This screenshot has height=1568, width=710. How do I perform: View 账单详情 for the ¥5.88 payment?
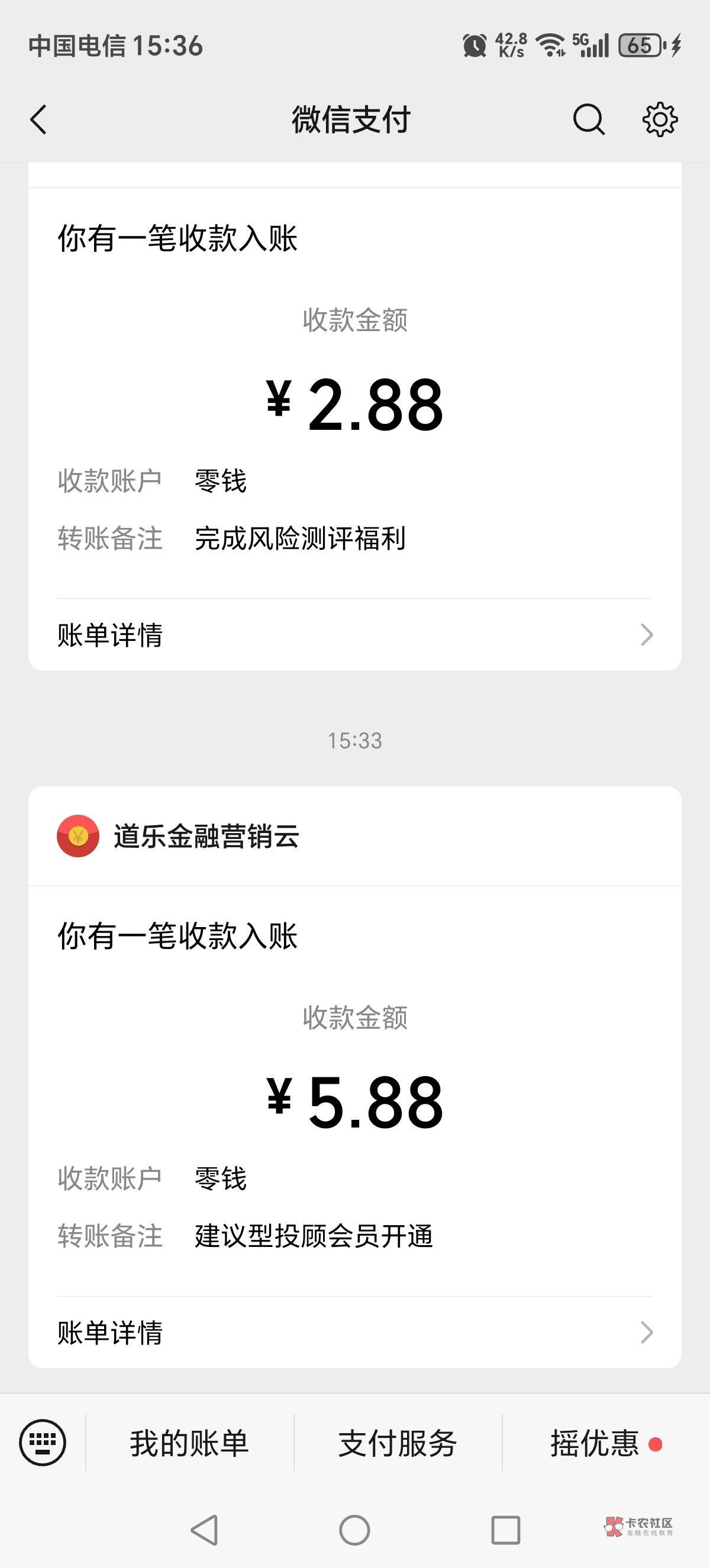click(x=355, y=1333)
